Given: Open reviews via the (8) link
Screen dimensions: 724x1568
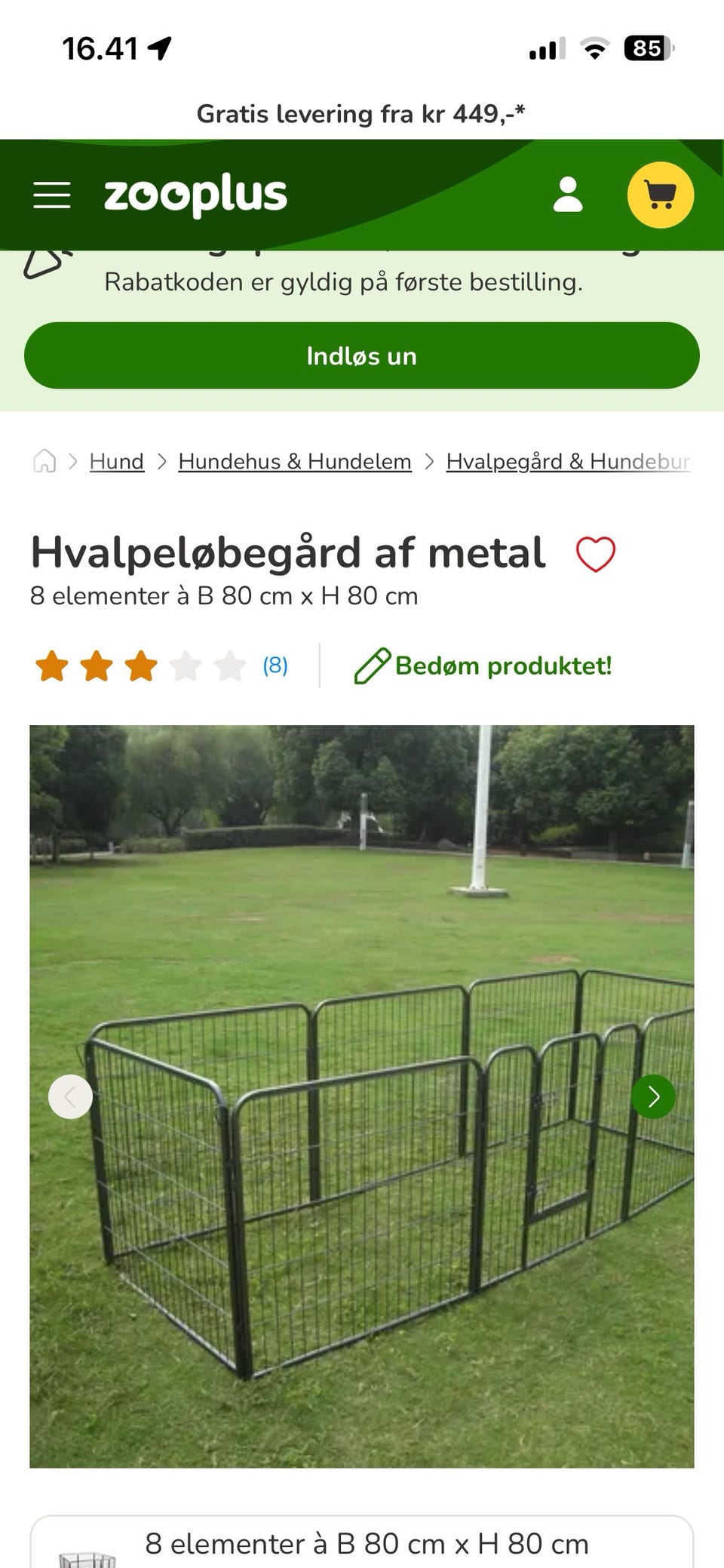Looking at the screenshot, I should click(275, 666).
